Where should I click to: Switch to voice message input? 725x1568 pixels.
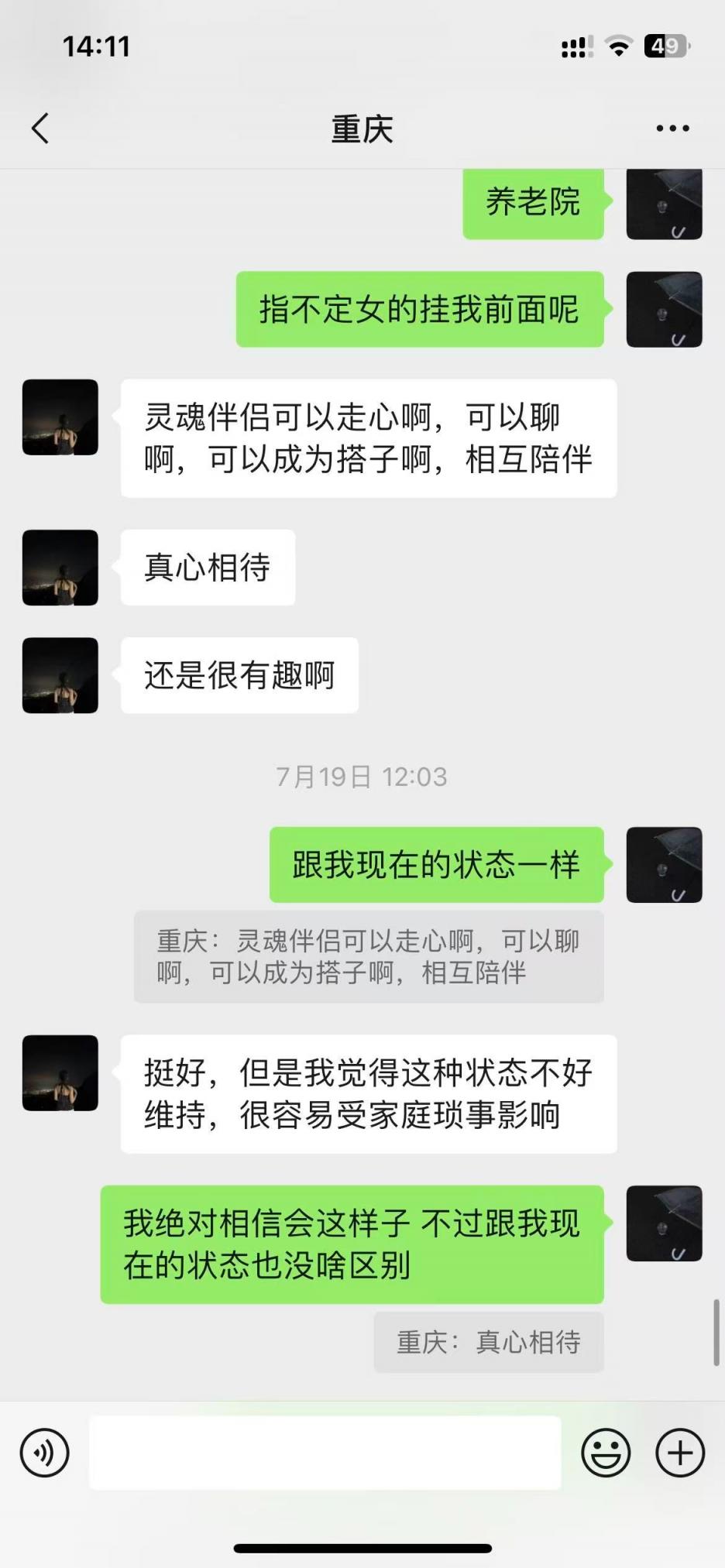click(45, 1453)
